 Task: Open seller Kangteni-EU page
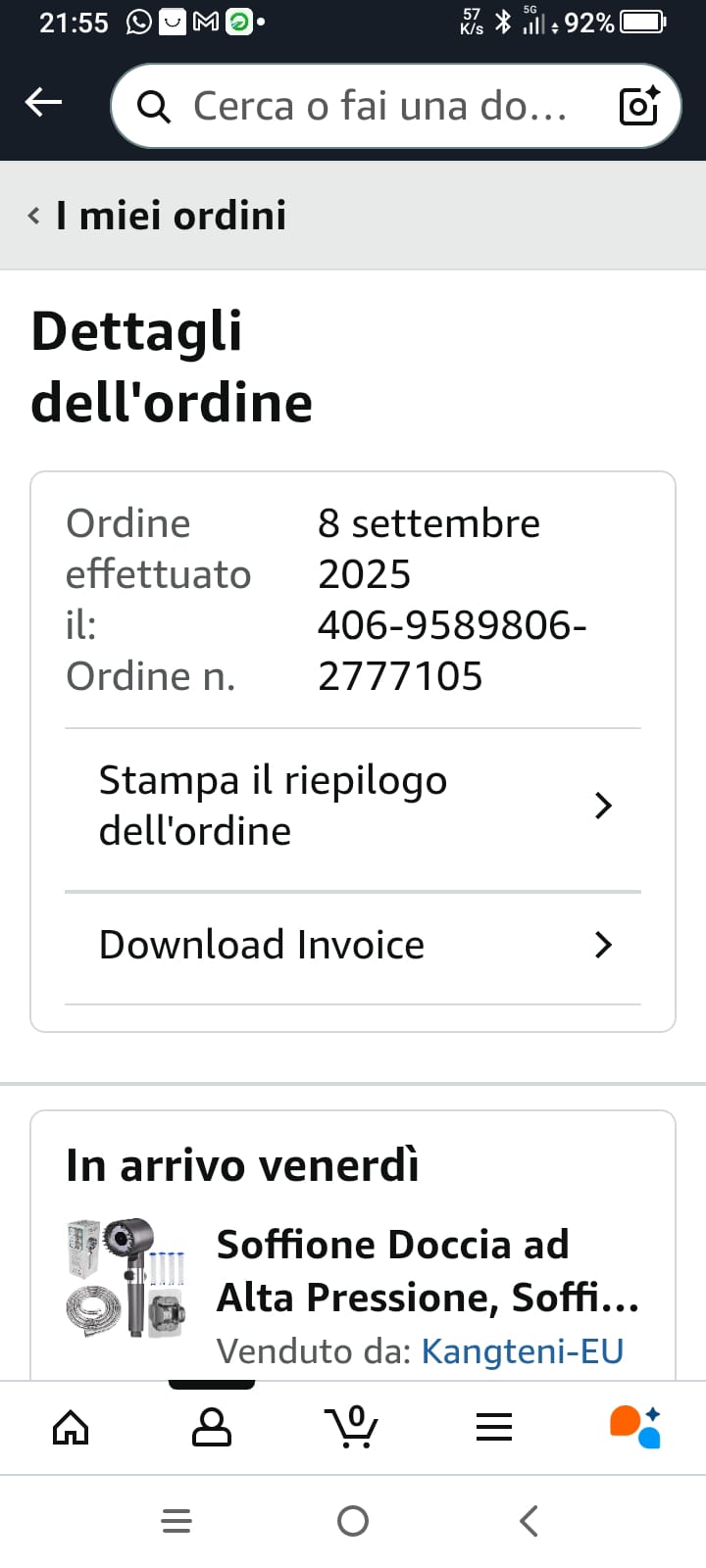522,1351
